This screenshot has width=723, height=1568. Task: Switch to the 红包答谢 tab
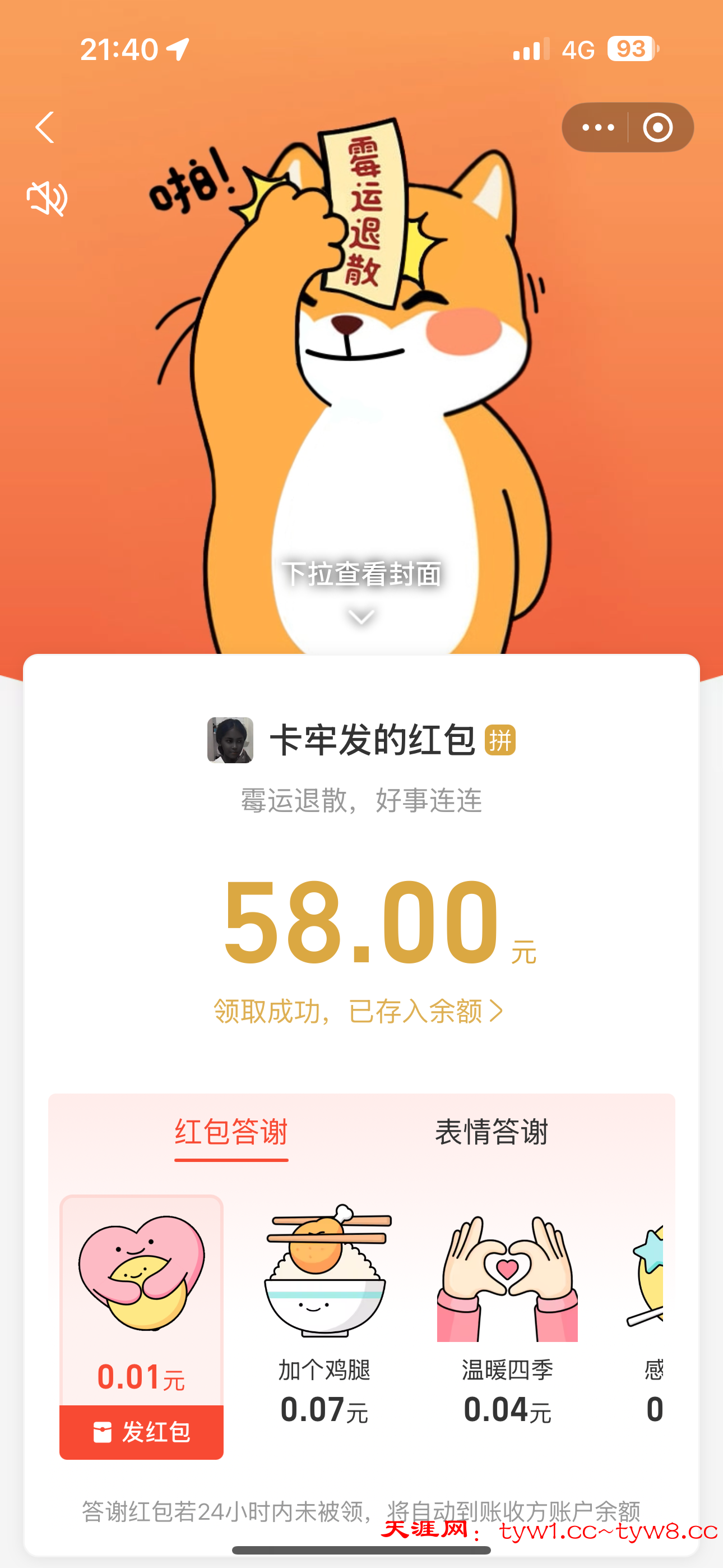231,1132
